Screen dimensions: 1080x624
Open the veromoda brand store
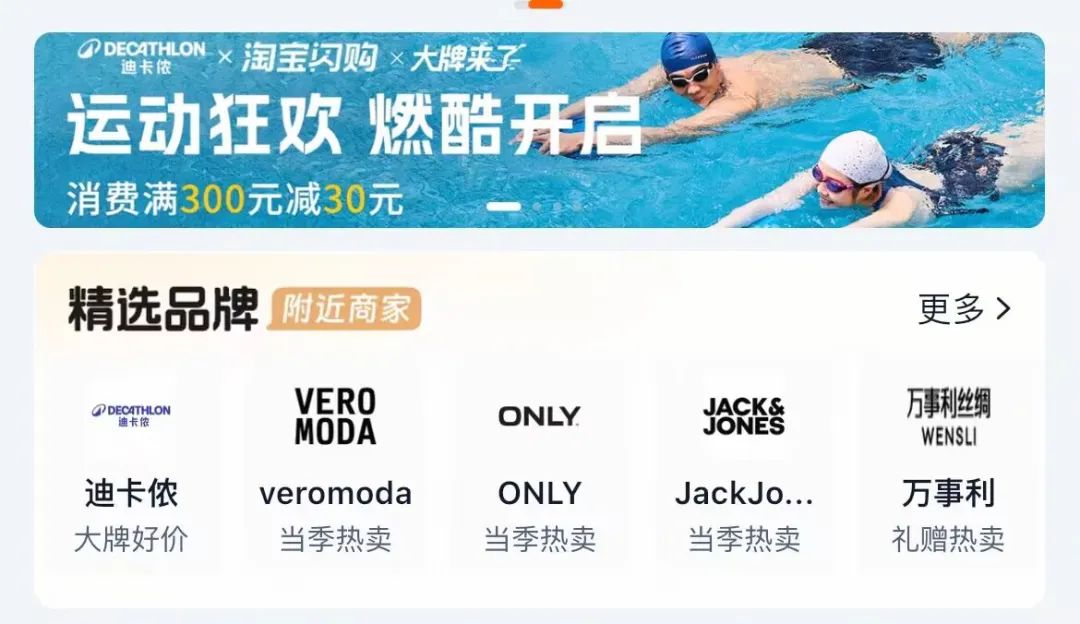(x=335, y=465)
